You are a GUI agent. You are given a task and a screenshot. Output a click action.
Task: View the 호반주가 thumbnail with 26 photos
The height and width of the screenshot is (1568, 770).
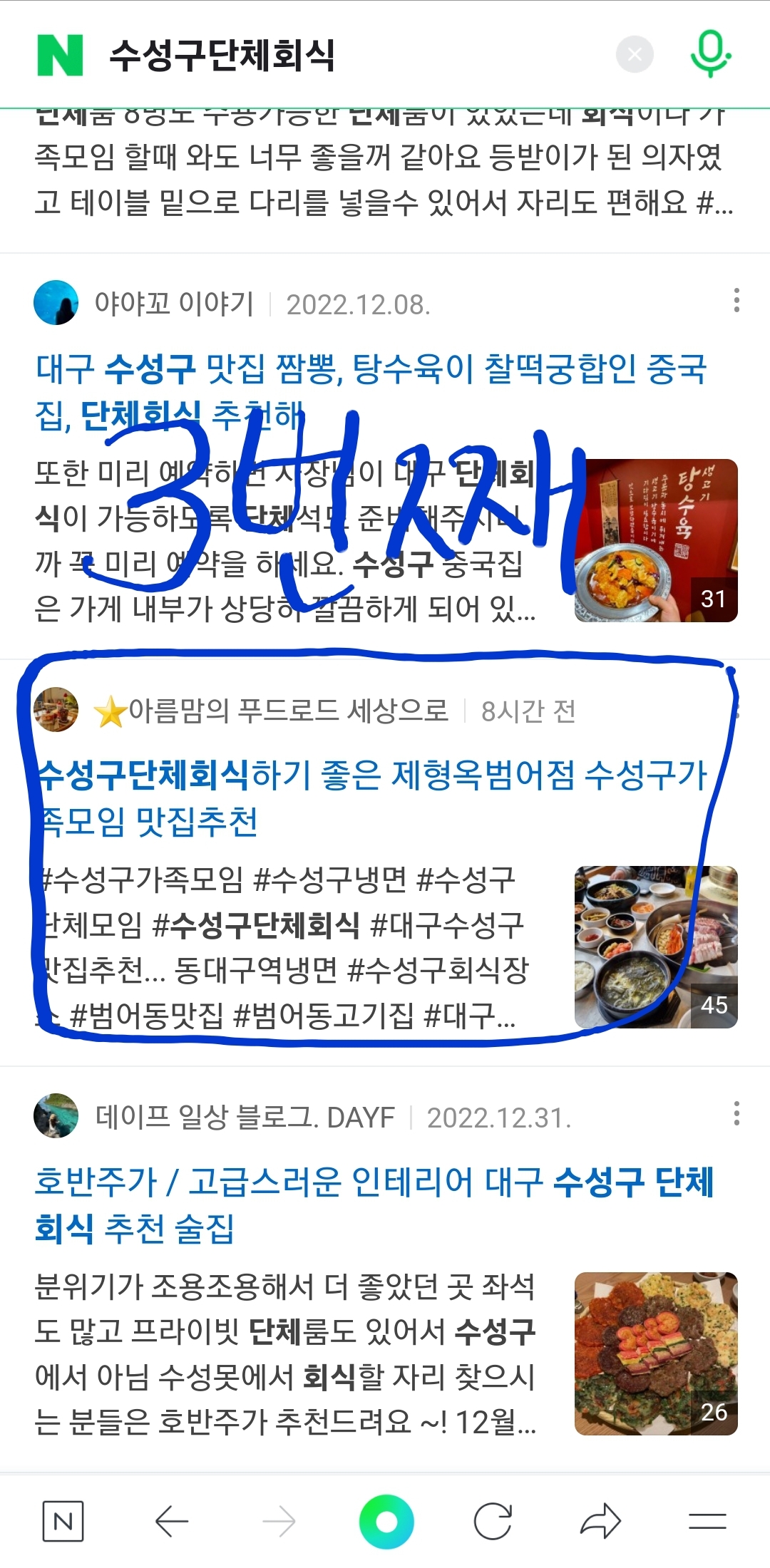(x=656, y=1353)
